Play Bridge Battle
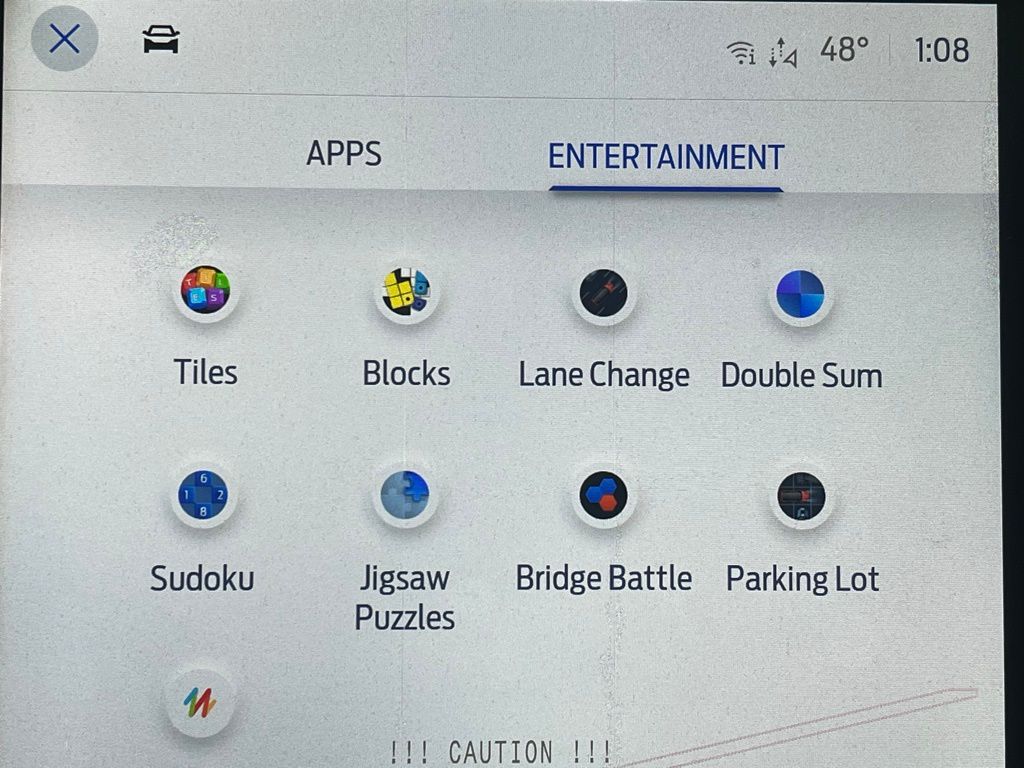 point(604,496)
